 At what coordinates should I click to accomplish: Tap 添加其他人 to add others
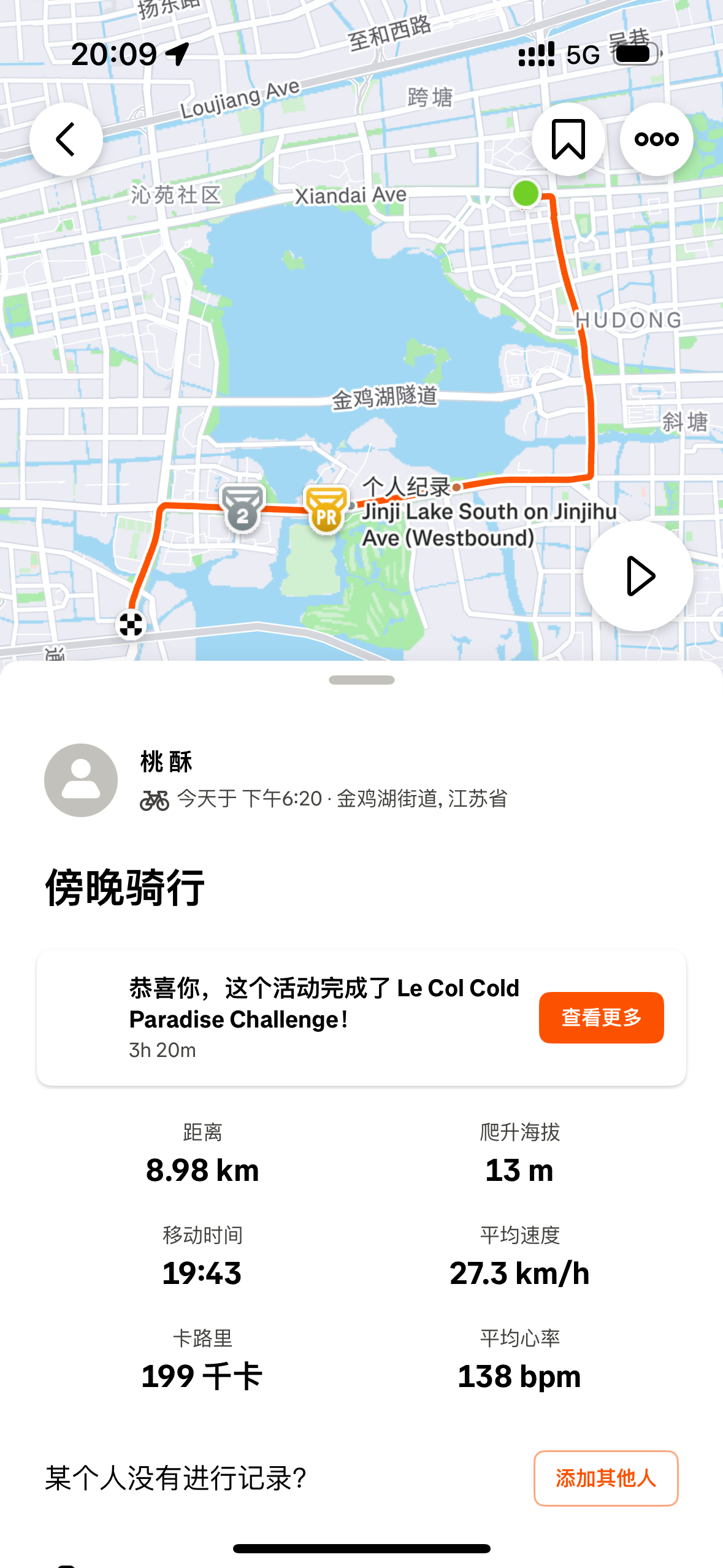click(x=606, y=1478)
